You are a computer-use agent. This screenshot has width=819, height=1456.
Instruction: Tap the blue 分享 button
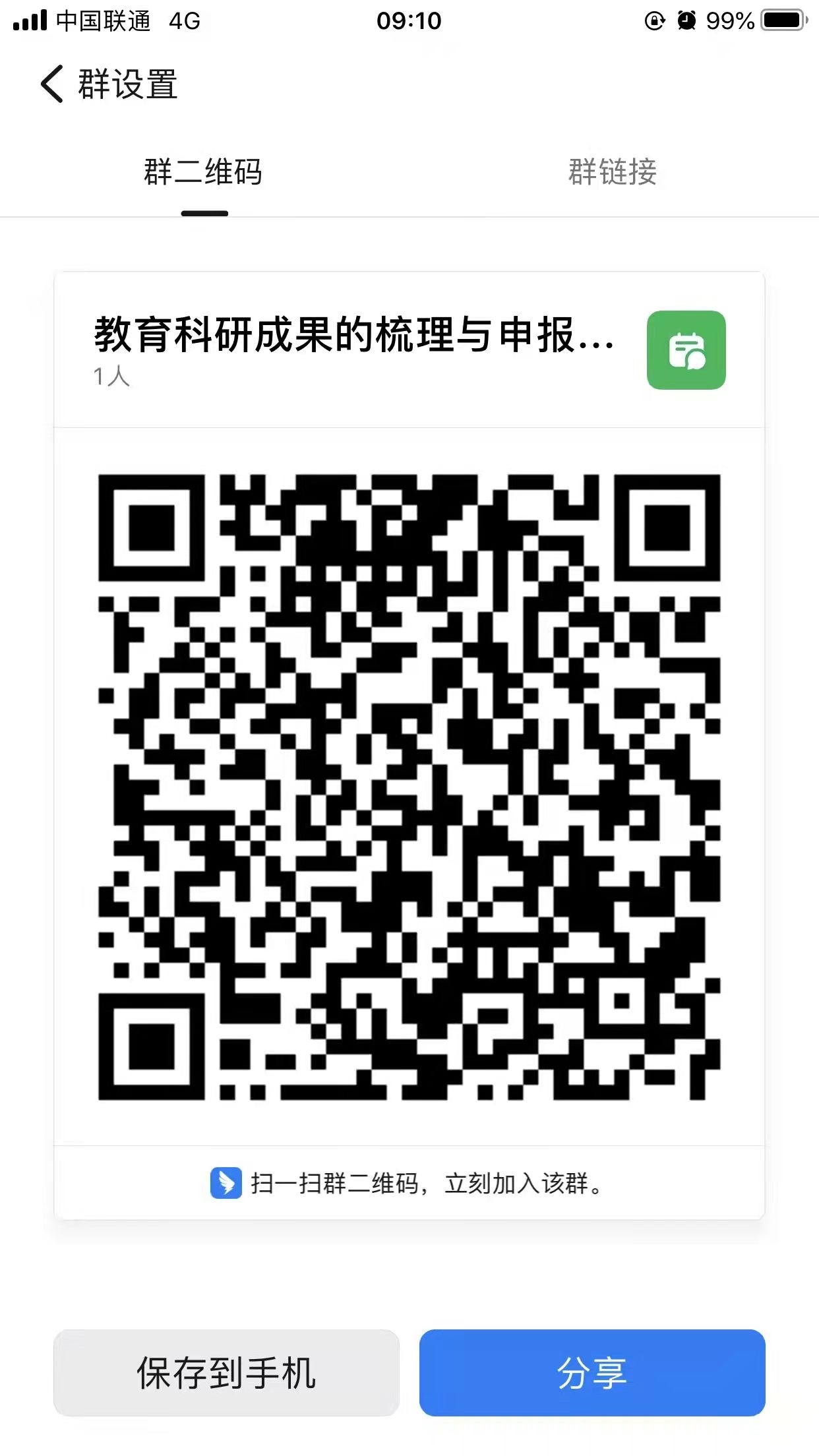click(x=591, y=1372)
